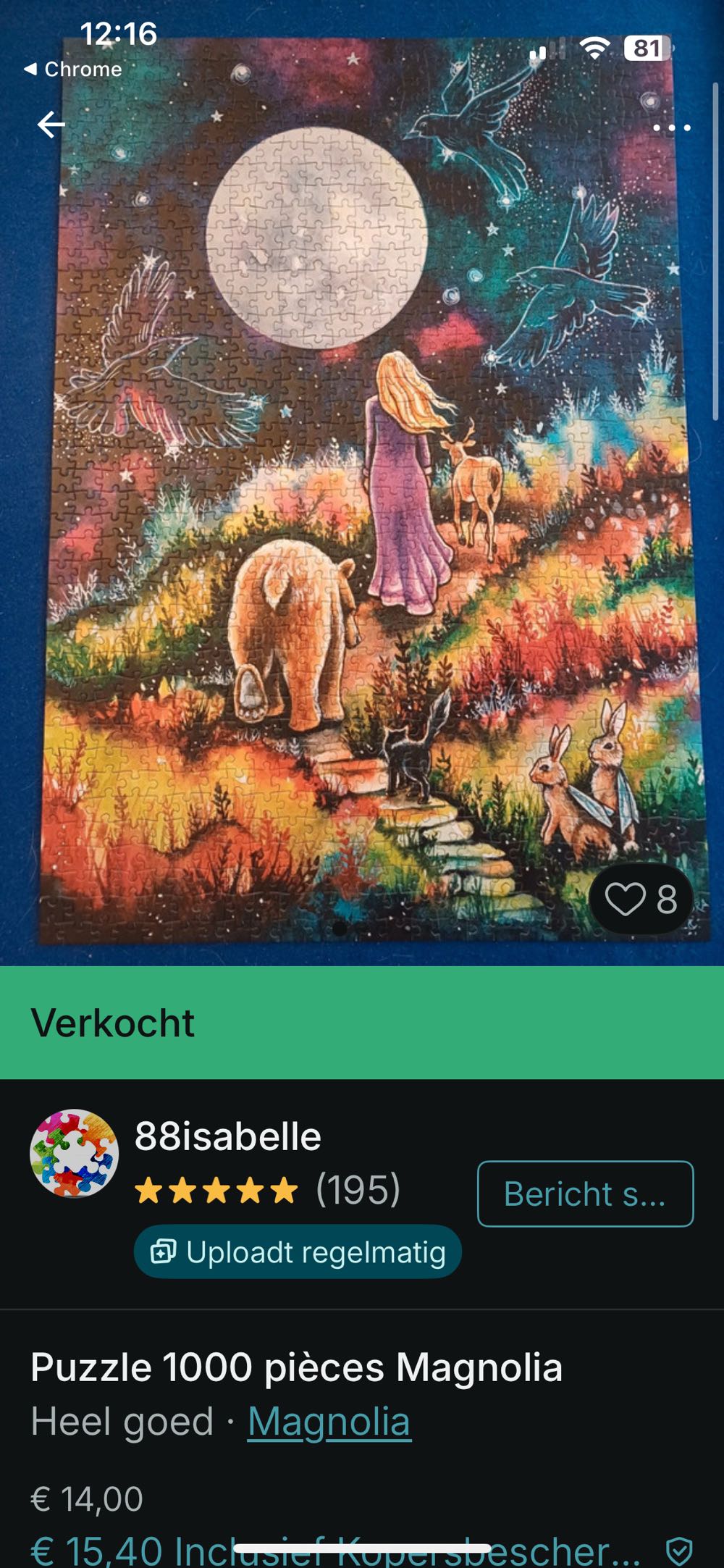Tap the Verkocht banner

coord(112,1023)
